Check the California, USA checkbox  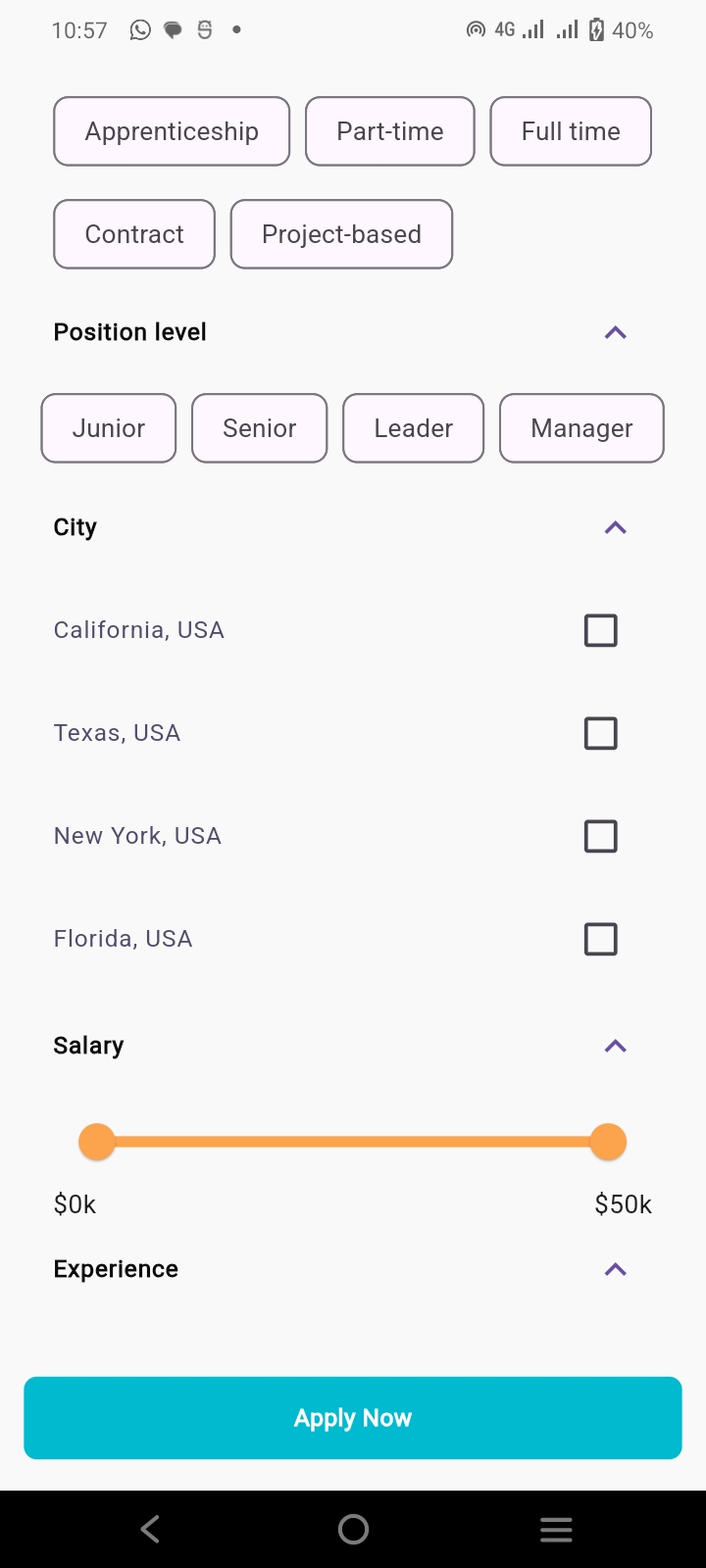(600, 630)
